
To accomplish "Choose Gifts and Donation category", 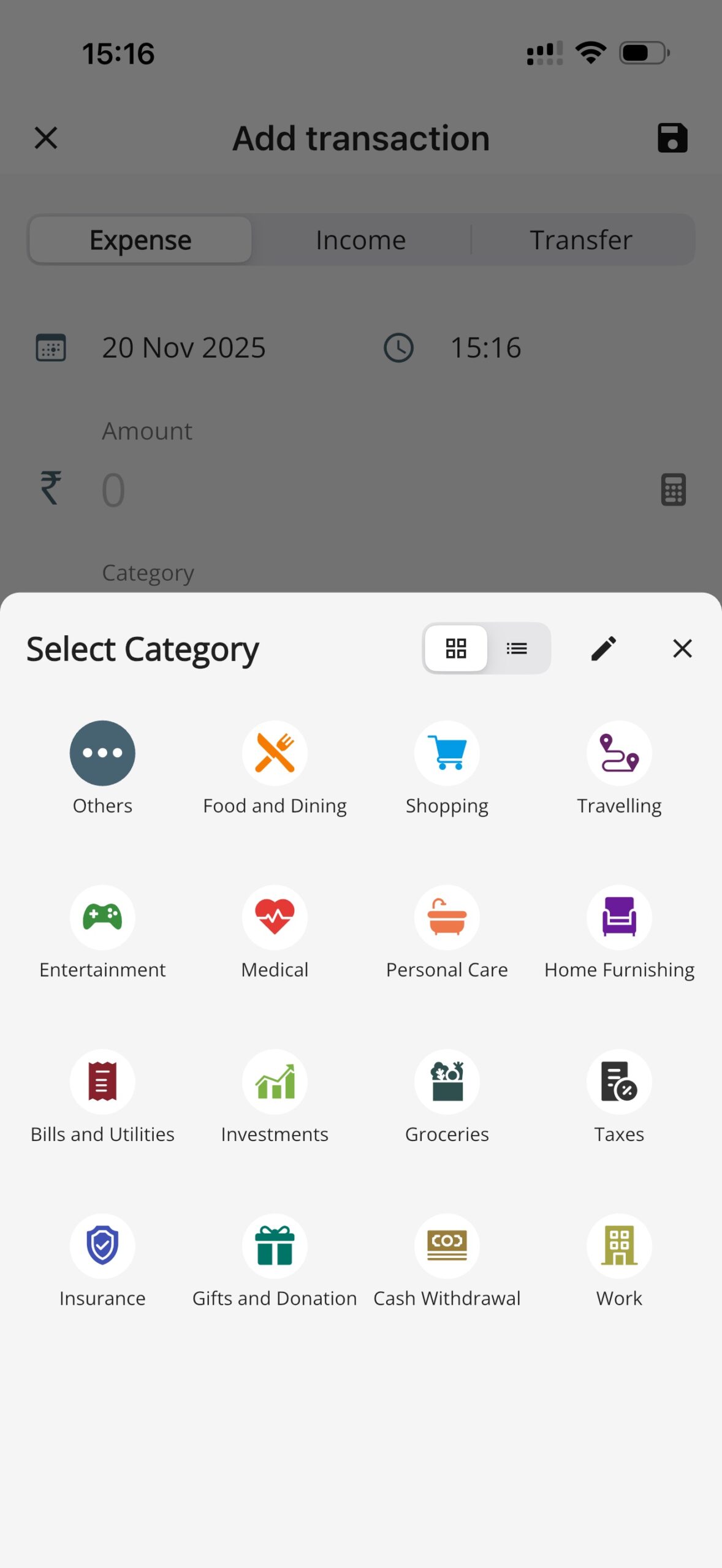I will (275, 1246).
